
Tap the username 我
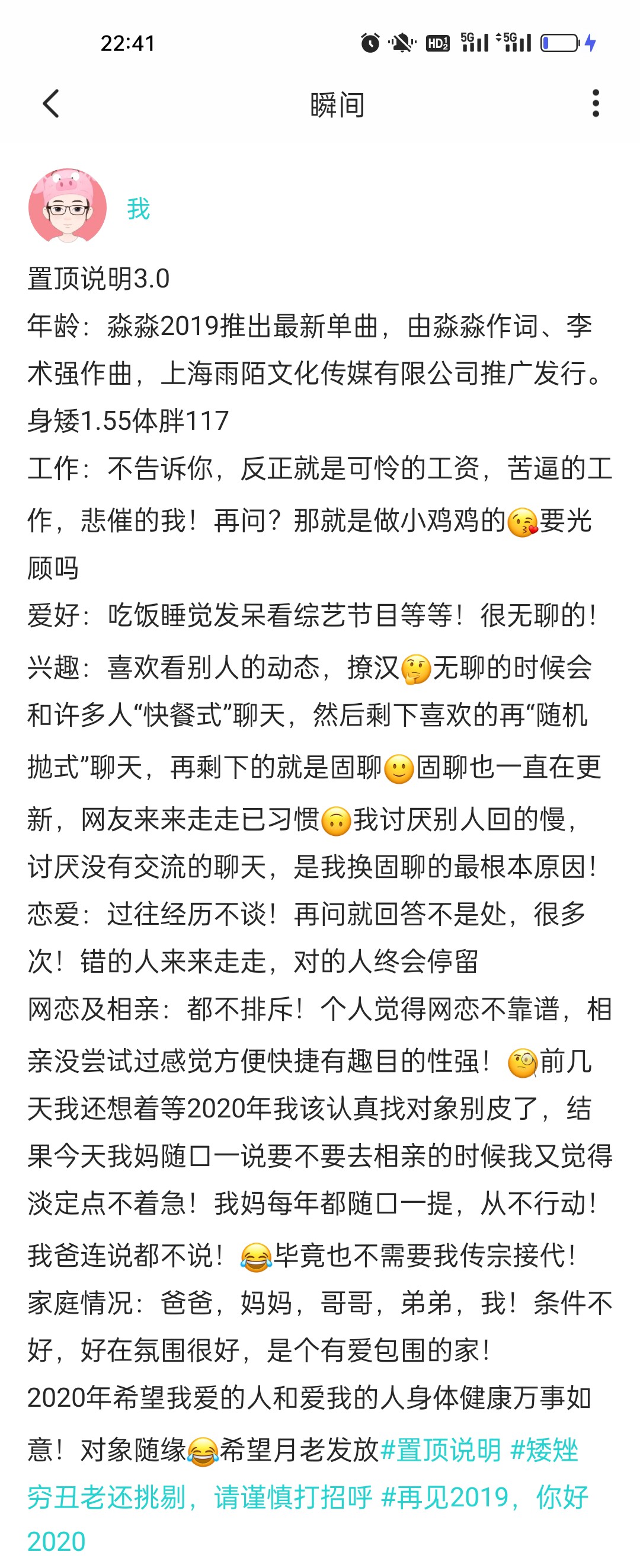138,209
